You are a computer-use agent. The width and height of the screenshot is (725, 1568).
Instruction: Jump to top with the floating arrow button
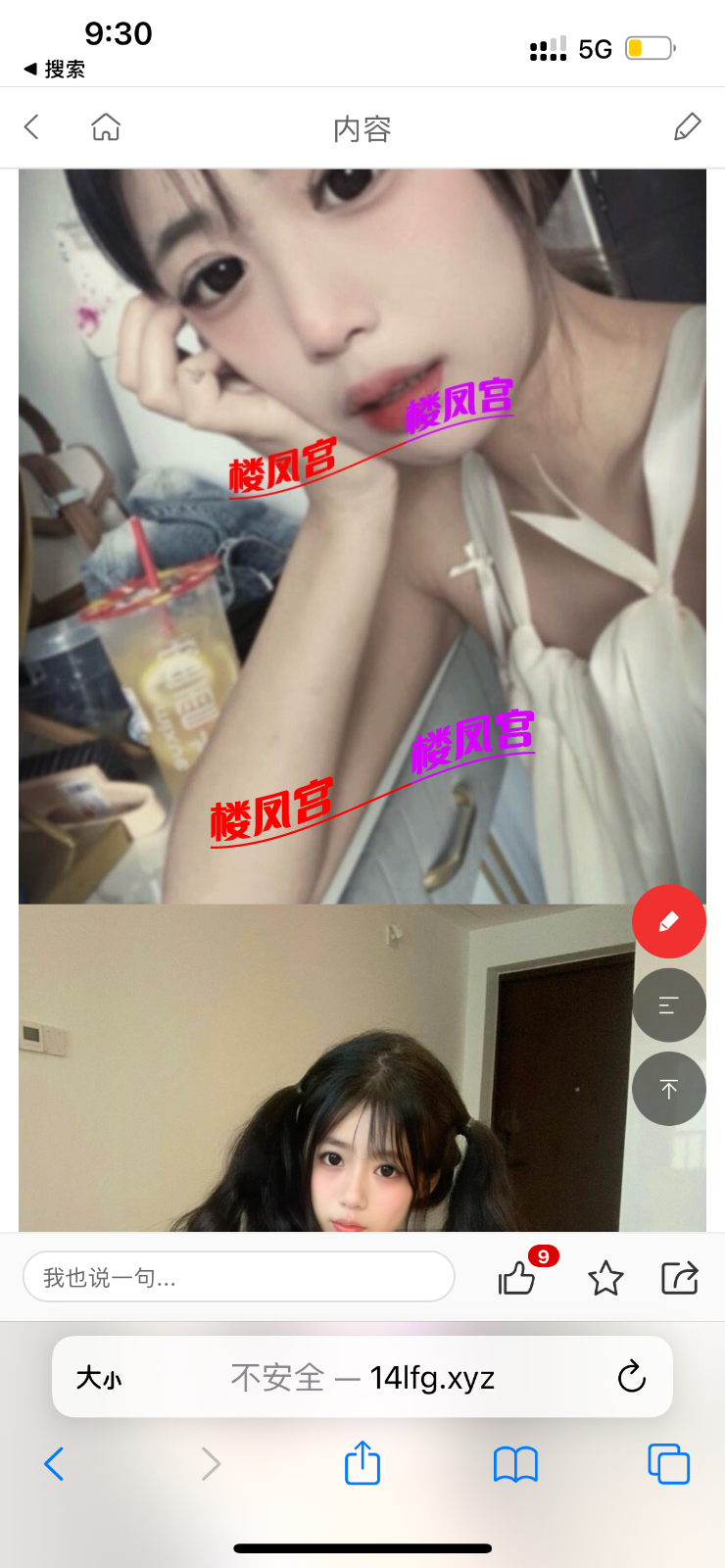click(669, 1089)
